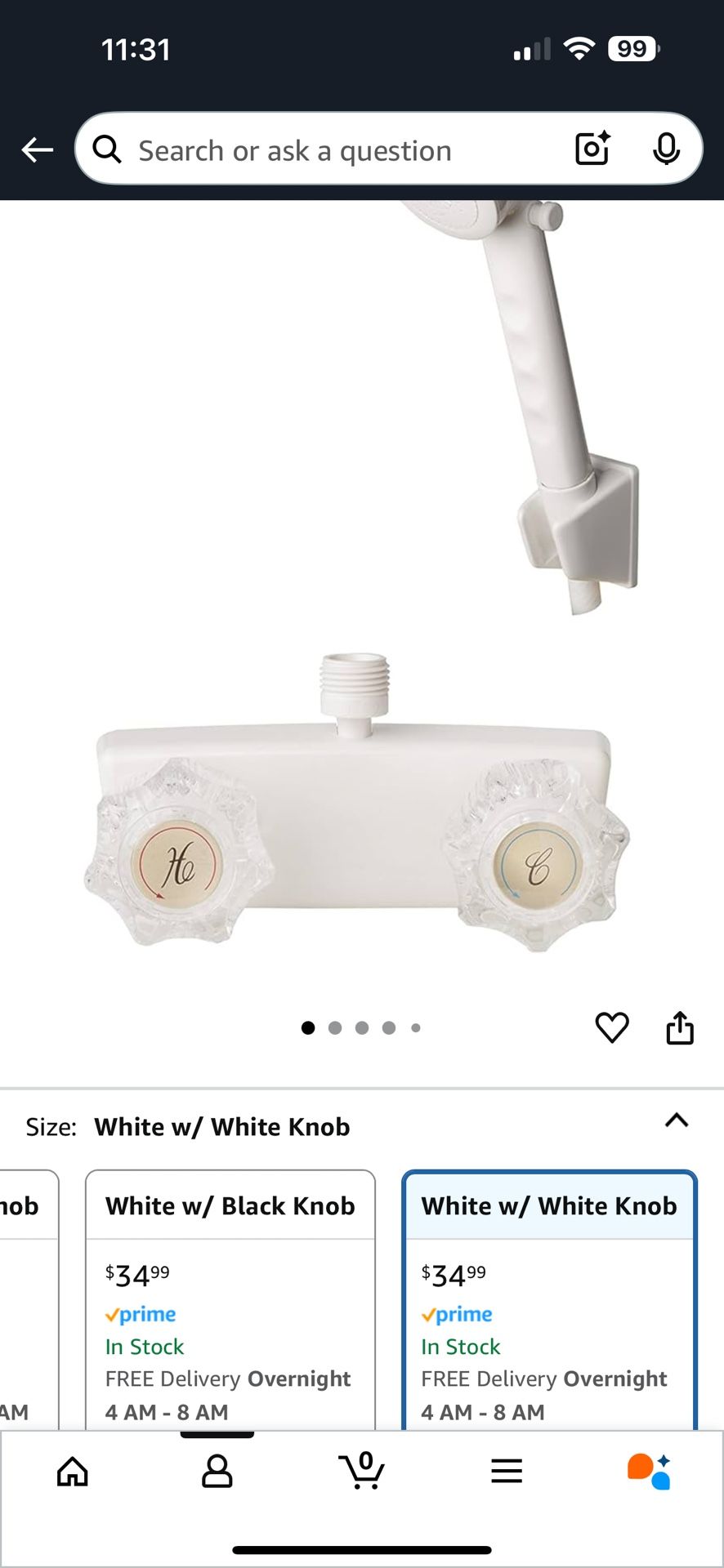Go back using the arrow icon

[37, 150]
